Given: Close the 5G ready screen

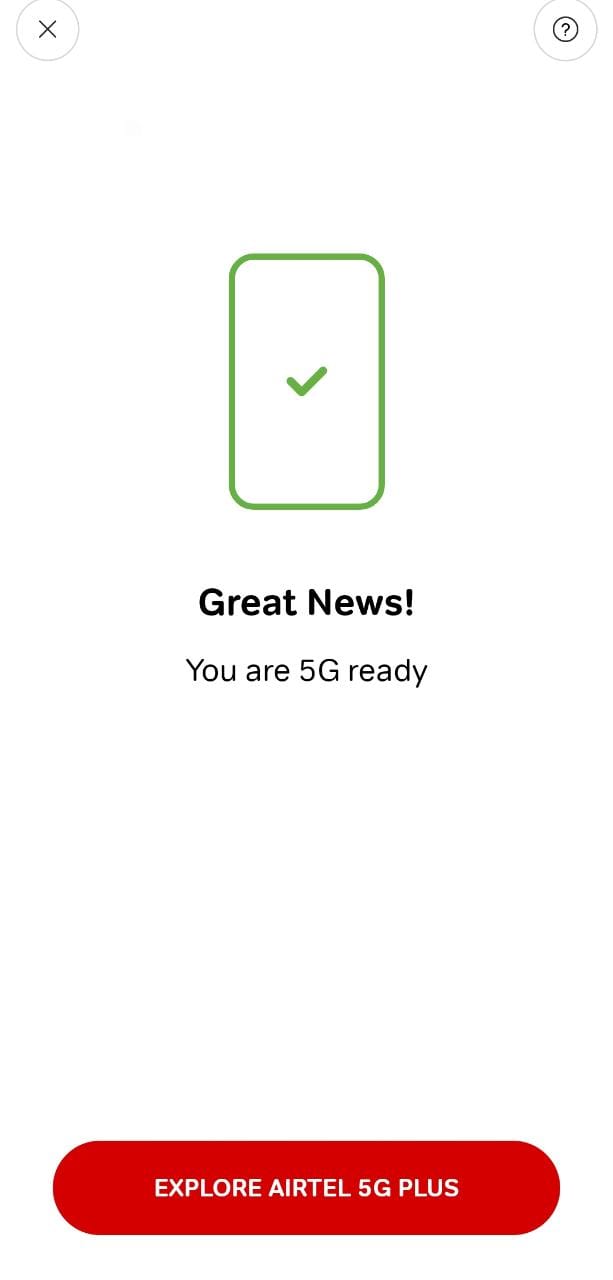Looking at the screenshot, I should tap(47, 30).
